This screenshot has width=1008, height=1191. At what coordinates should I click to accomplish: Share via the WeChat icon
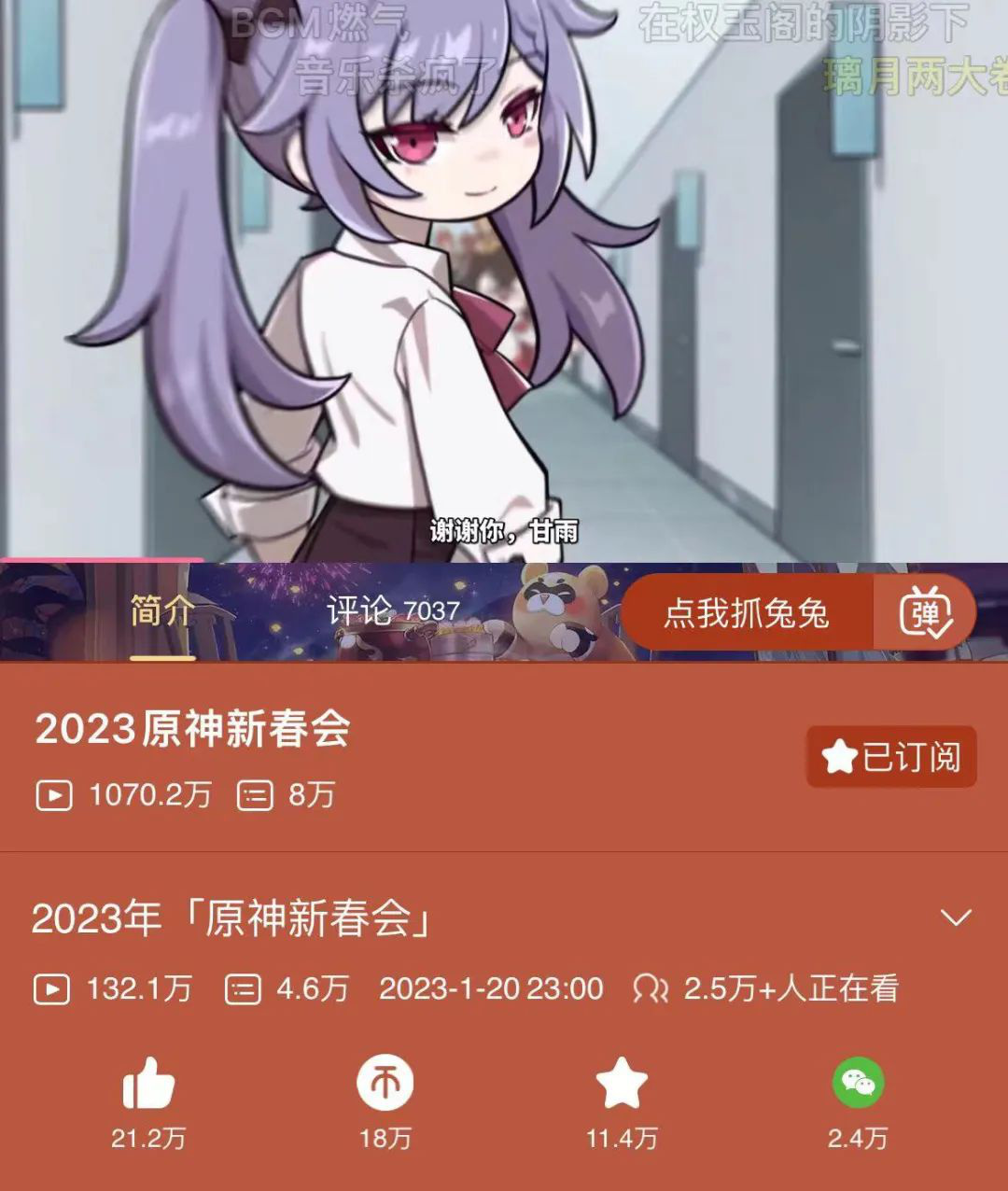pyautogui.click(x=858, y=1085)
